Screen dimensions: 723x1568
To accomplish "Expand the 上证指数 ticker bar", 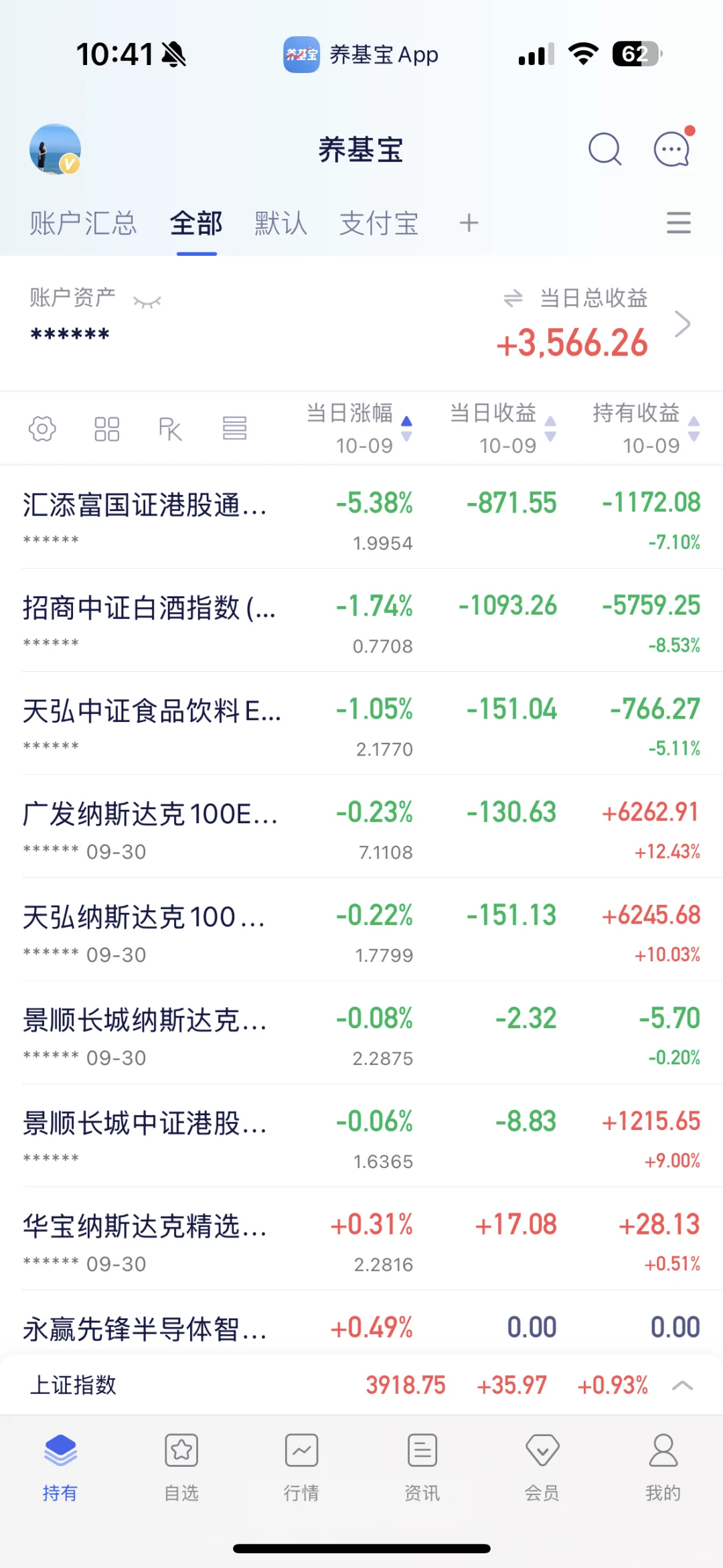I will tap(681, 1385).
